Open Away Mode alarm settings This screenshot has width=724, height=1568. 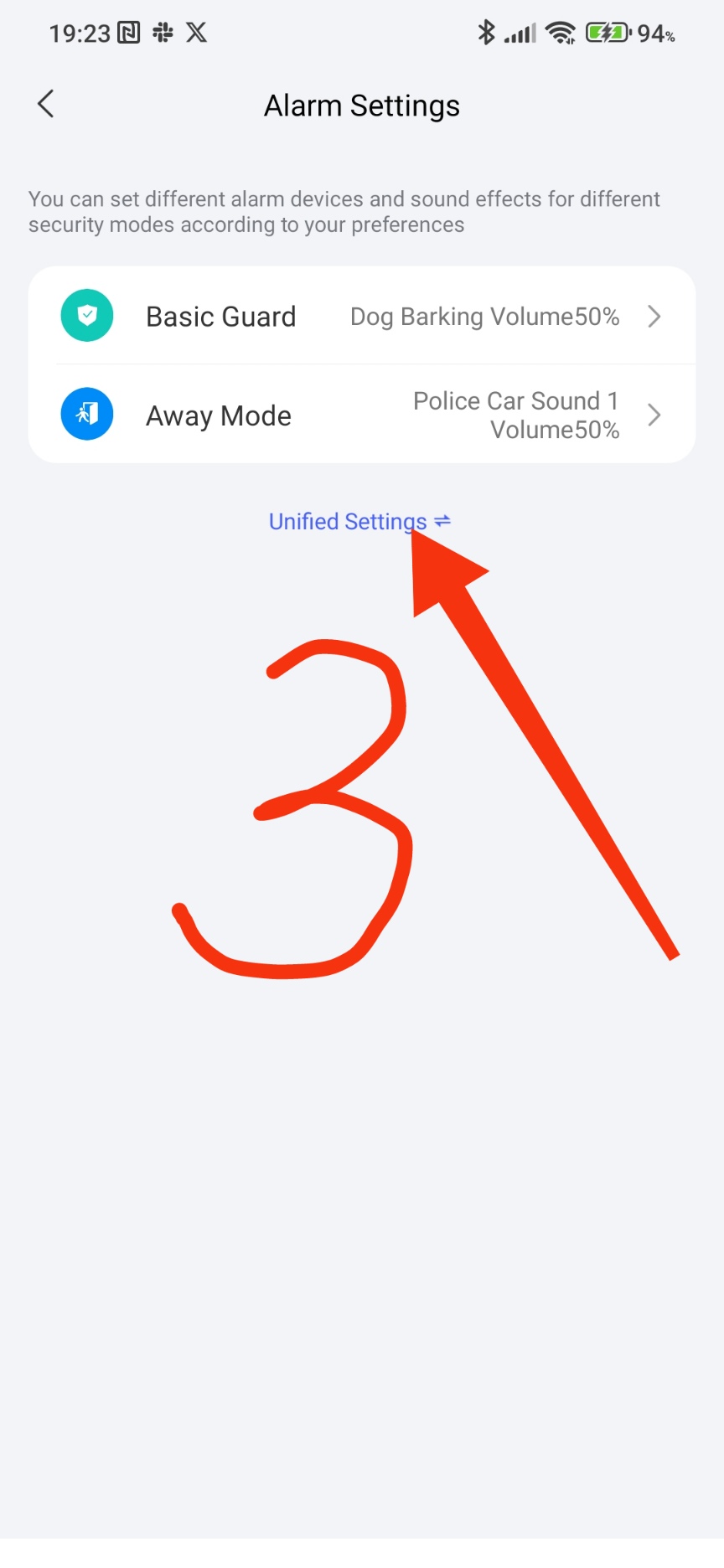coord(361,415)
